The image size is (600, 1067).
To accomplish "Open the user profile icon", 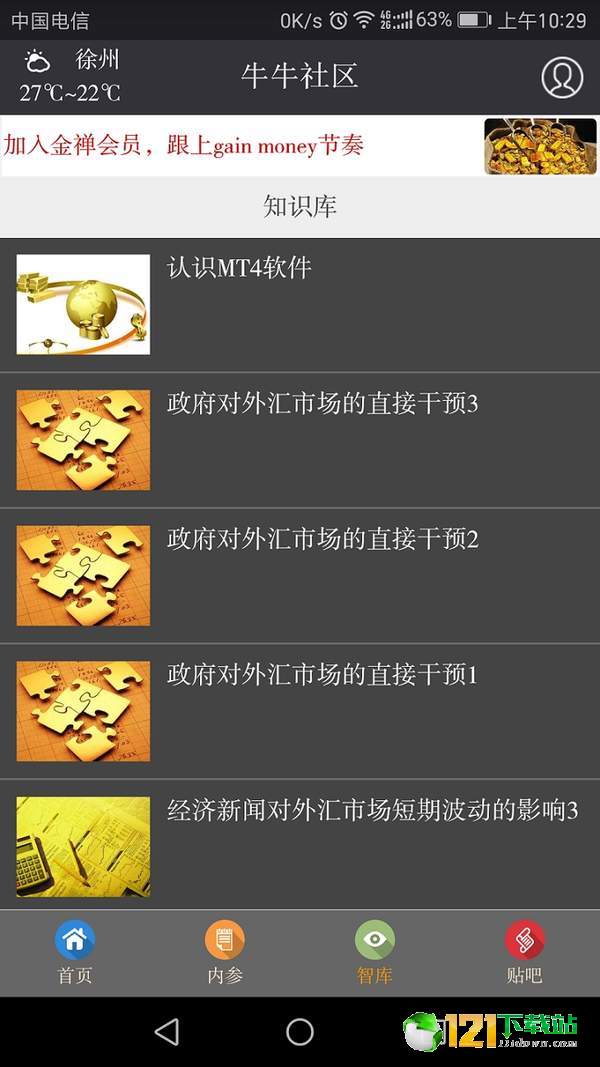I will [562, 78].
